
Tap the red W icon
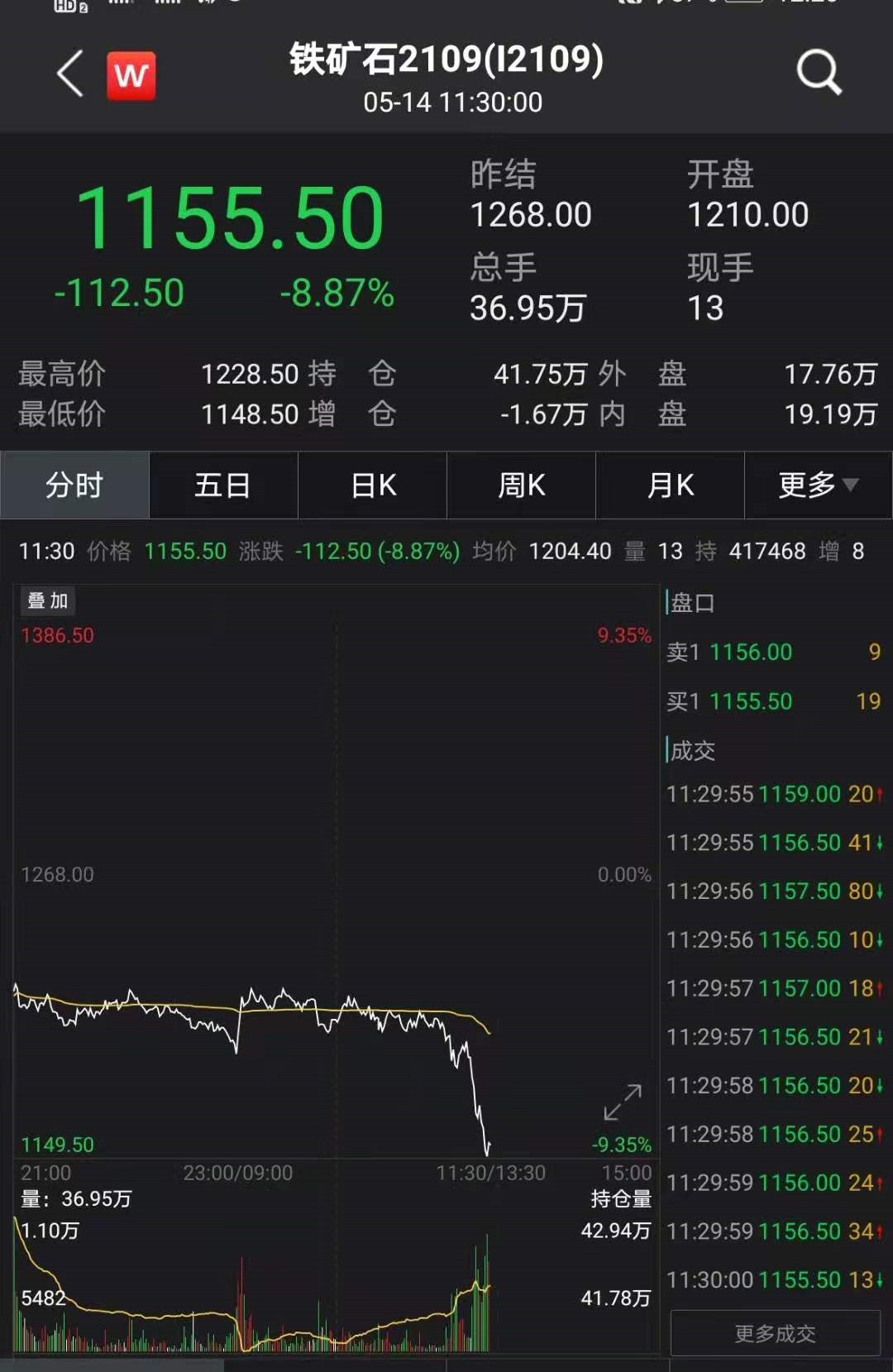(131, 76)
